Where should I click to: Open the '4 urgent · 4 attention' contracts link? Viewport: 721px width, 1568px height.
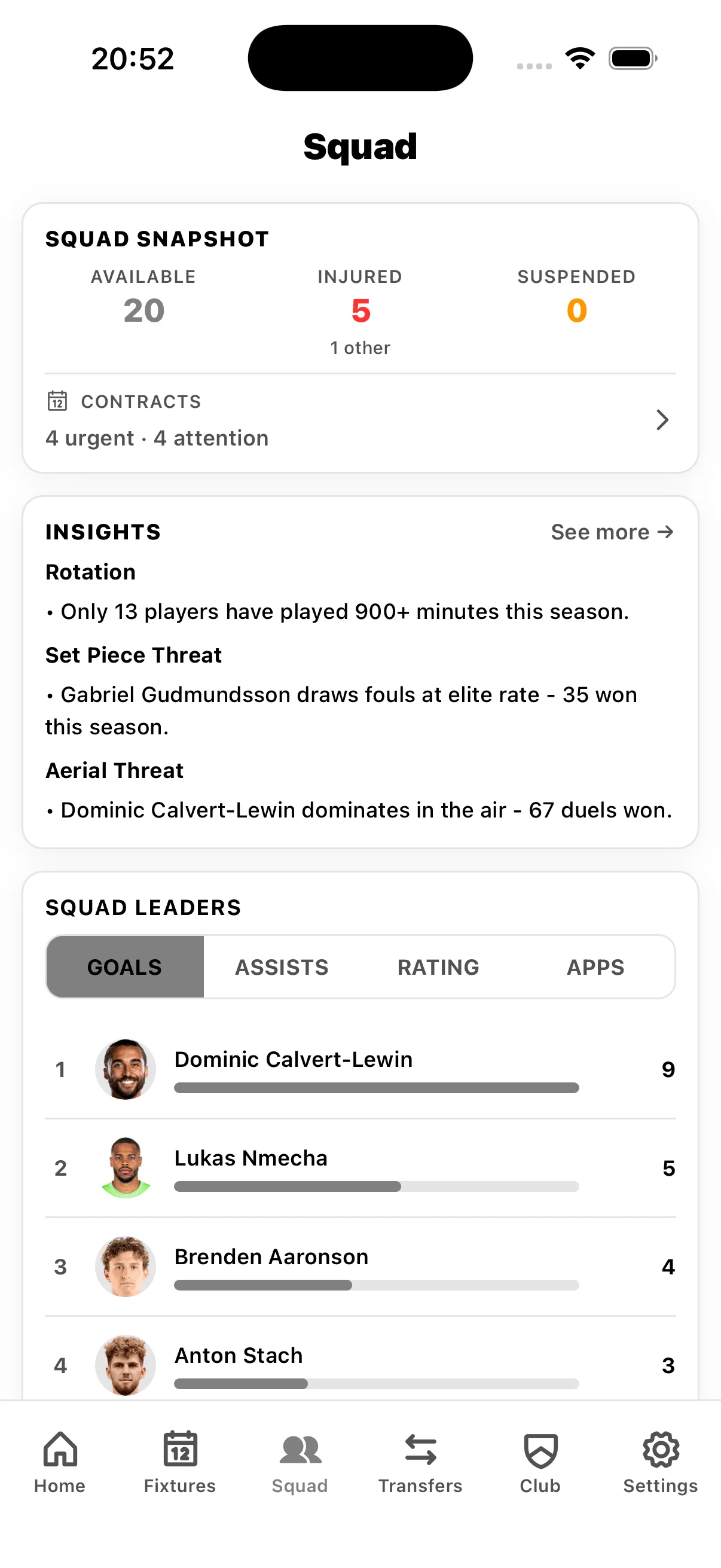(157, 438)
